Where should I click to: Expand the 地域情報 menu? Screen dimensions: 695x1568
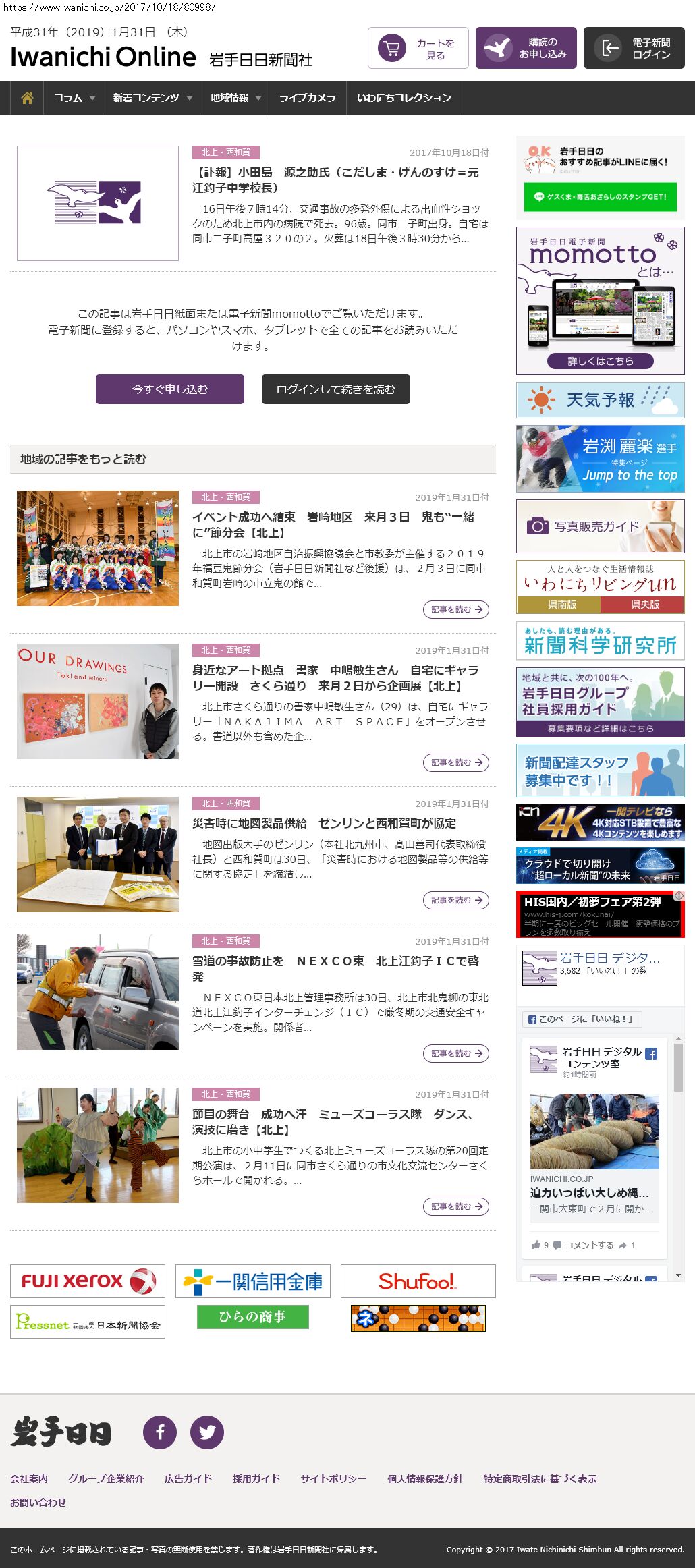pos(235,98)
